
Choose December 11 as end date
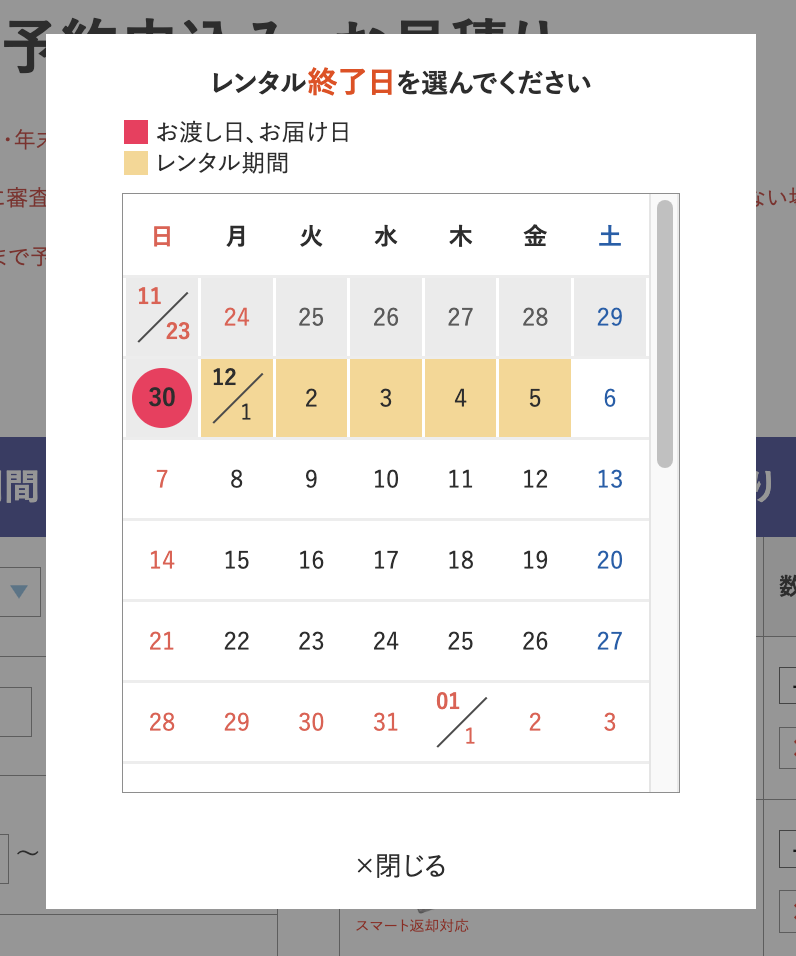(460, 479)
